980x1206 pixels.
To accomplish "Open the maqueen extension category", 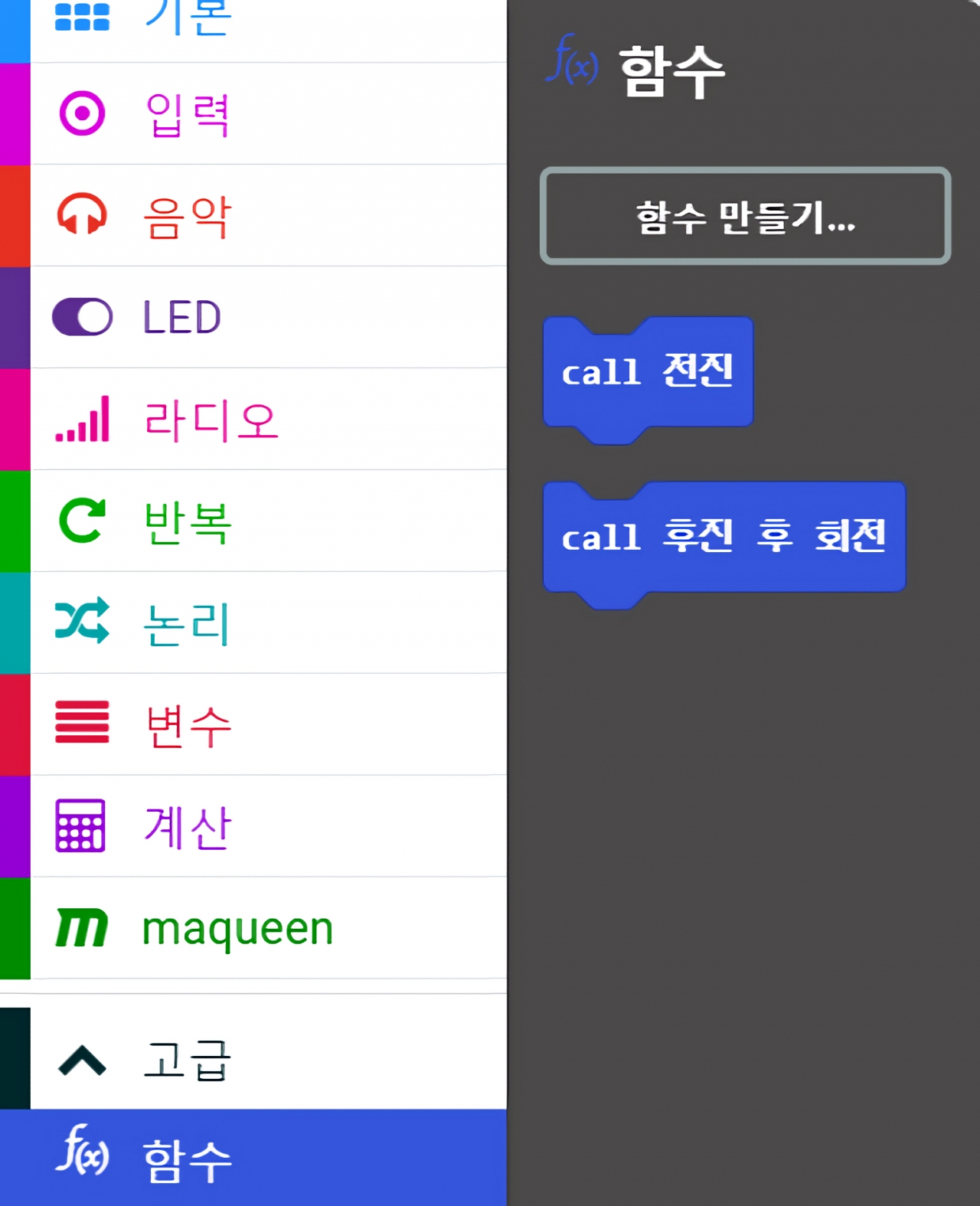I will [x=237, y=929].
